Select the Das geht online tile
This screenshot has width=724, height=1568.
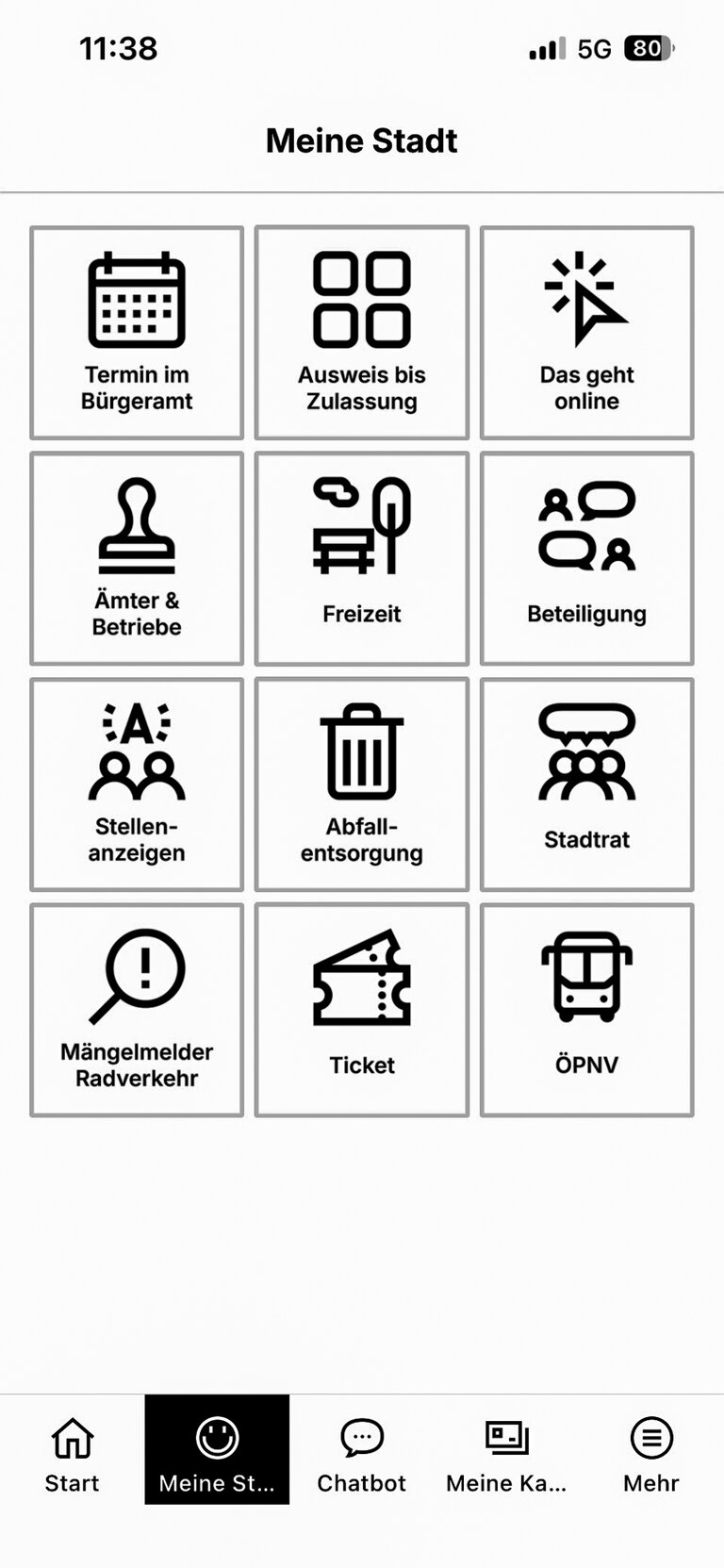point(586,333)
